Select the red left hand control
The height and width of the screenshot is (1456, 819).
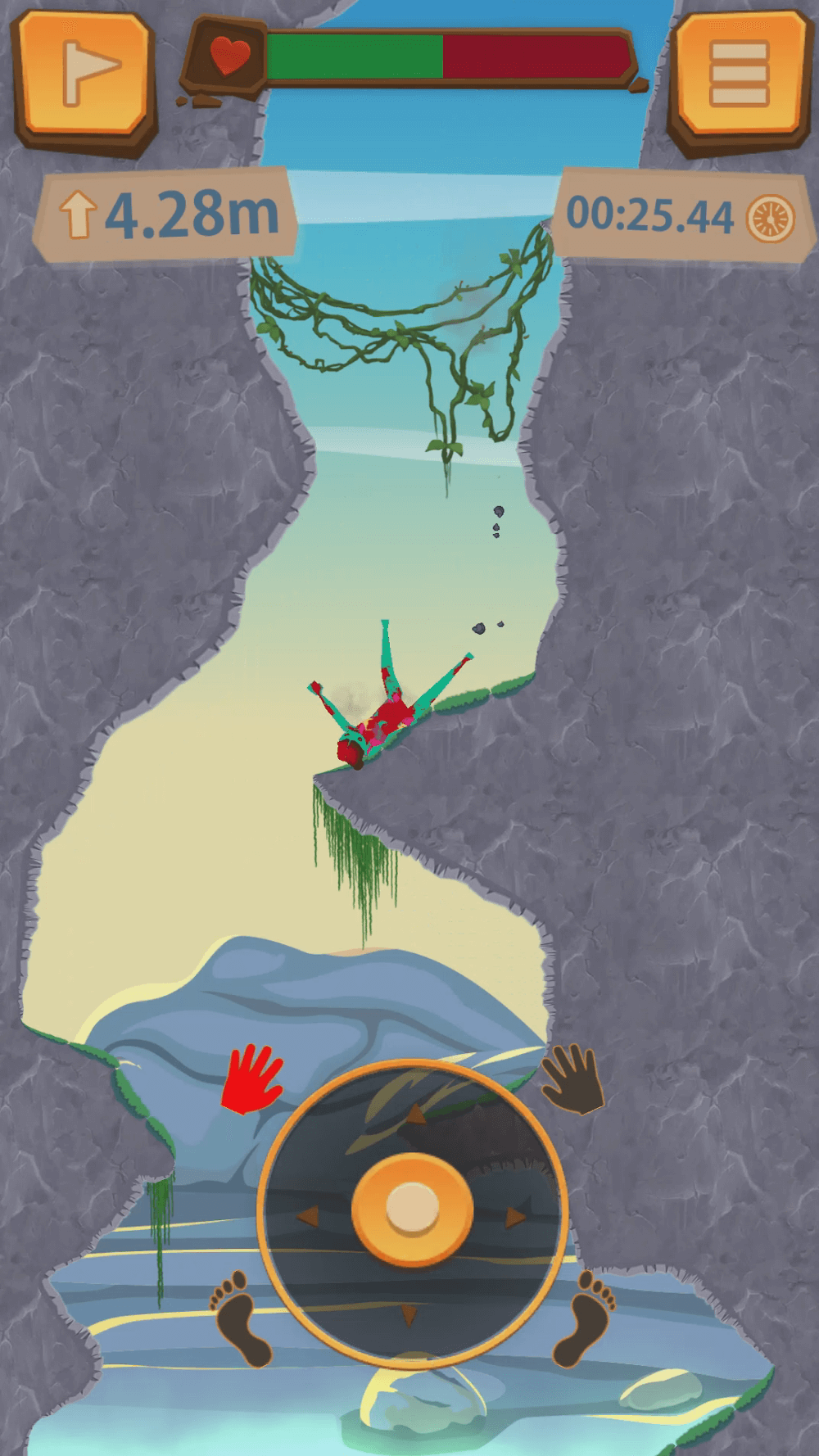(252, 1079)
